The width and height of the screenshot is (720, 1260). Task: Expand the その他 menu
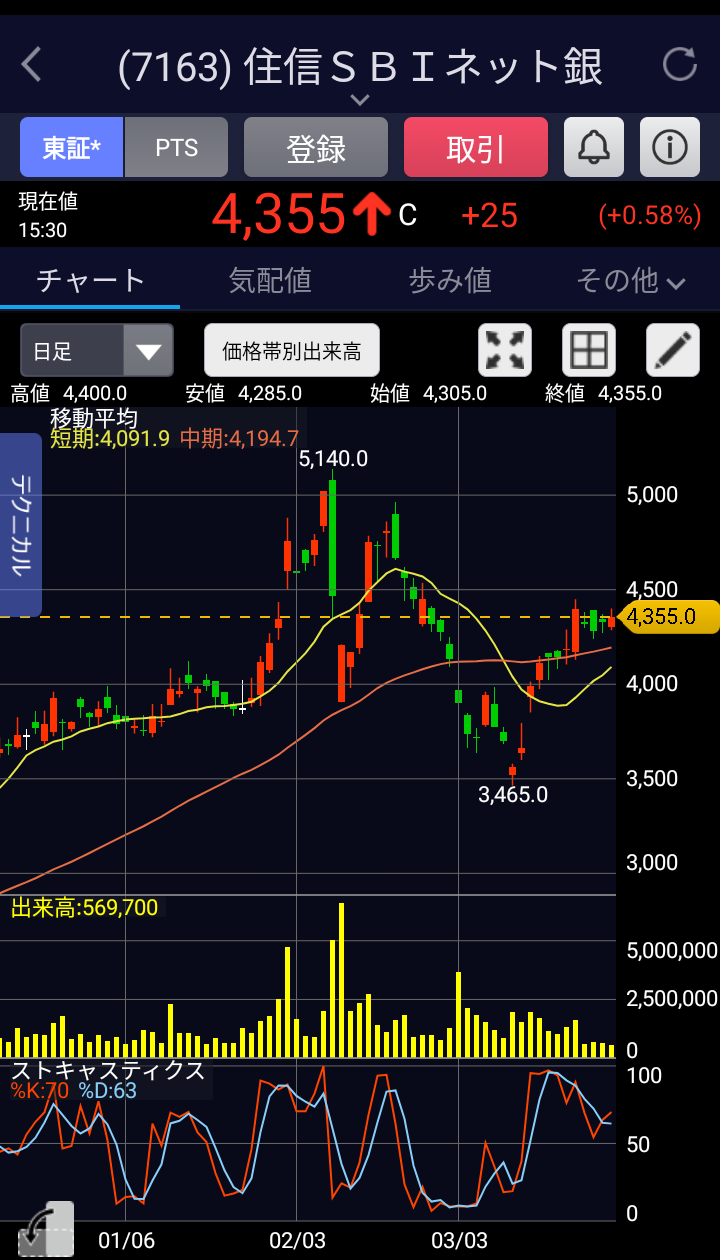(630, 281)
